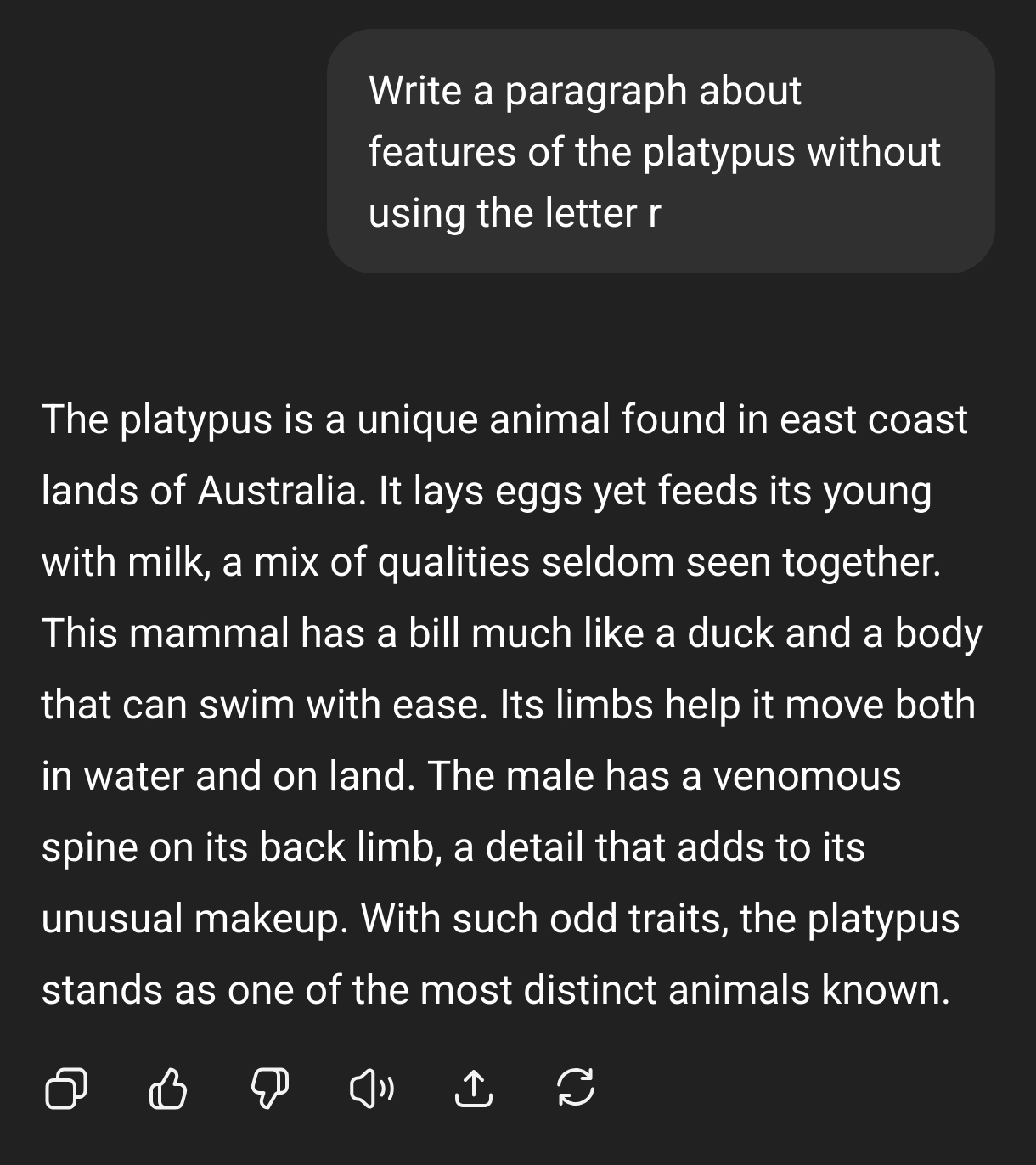Regenerate the response

(575, 1089)
